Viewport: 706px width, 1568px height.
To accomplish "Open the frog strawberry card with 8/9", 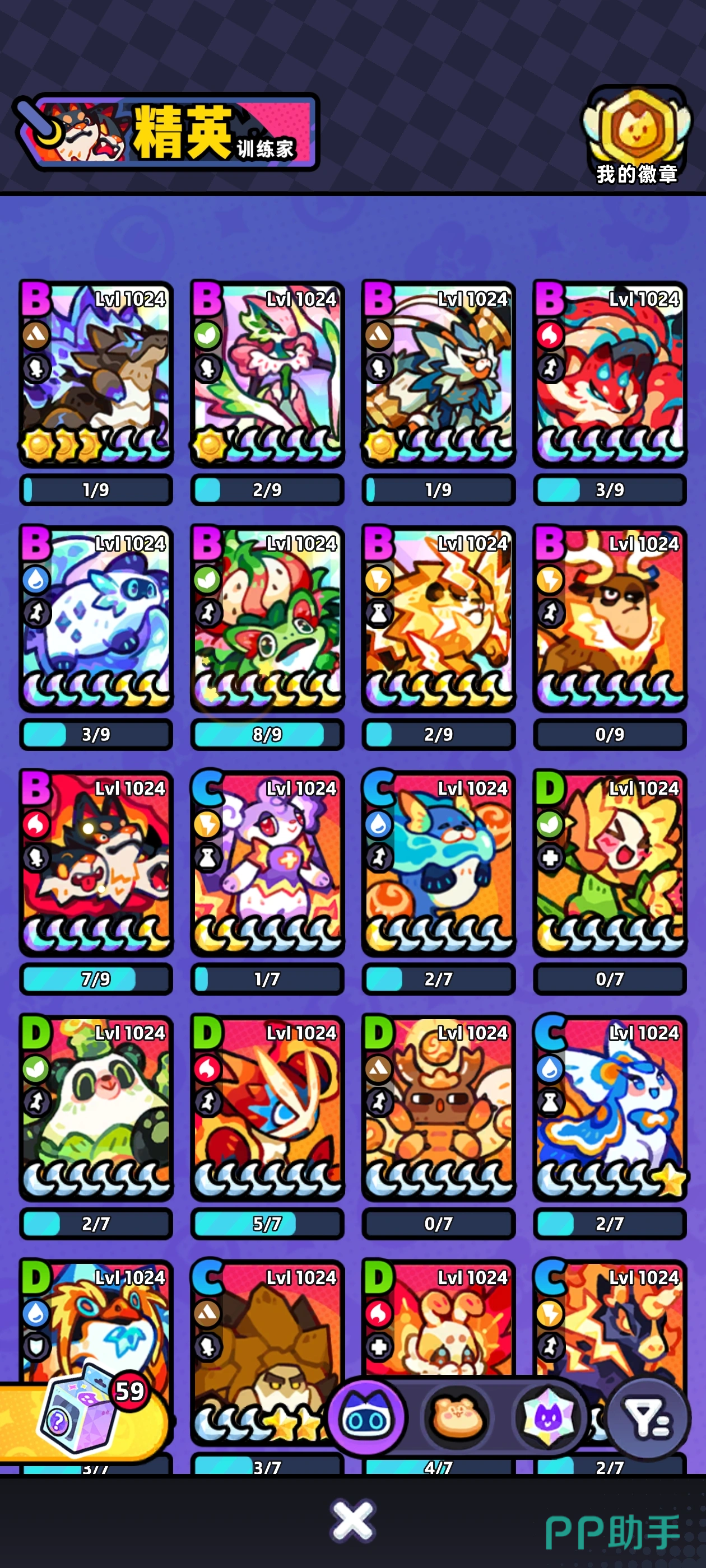I will 267,618.
